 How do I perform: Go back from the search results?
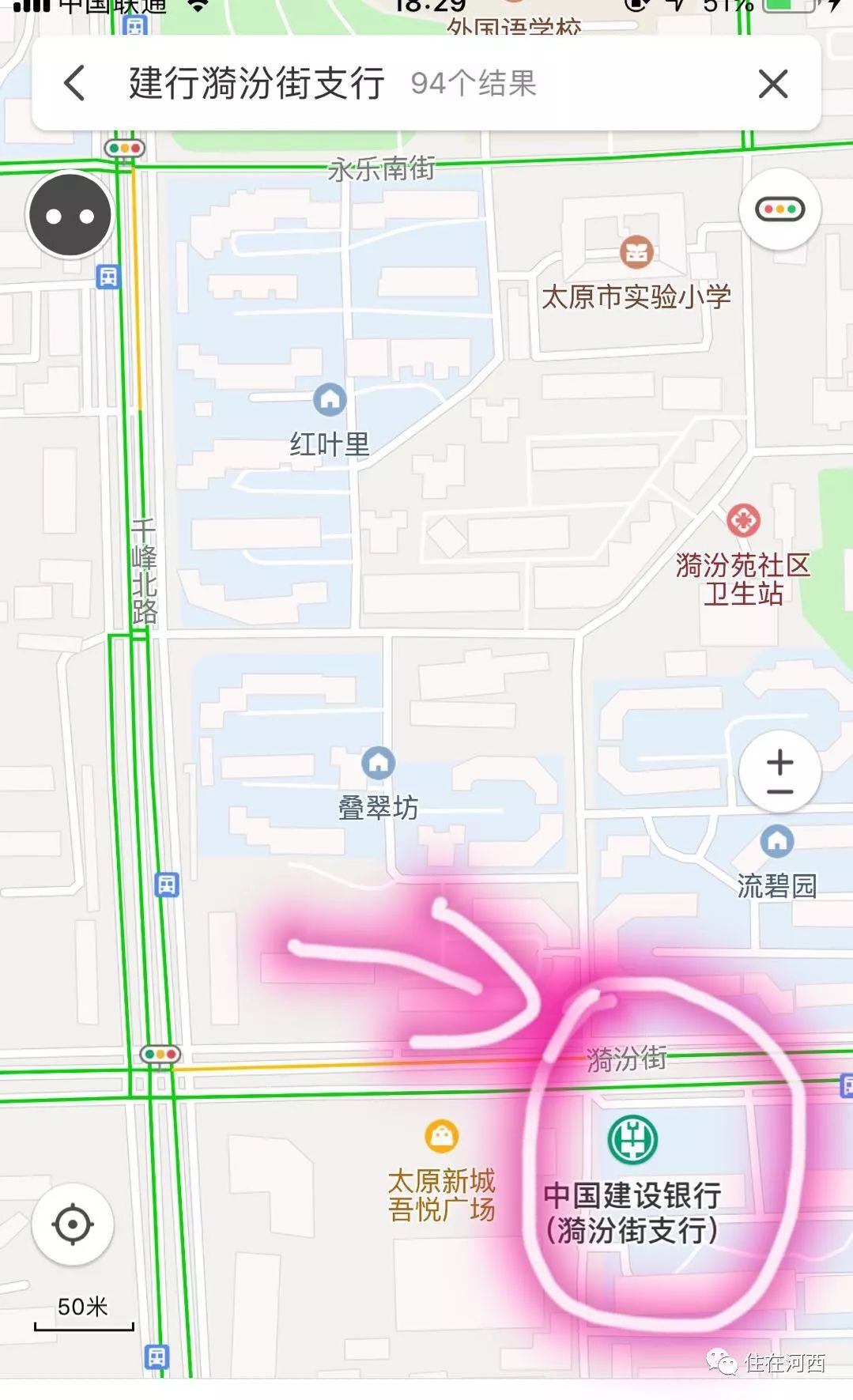click(74, 83)
